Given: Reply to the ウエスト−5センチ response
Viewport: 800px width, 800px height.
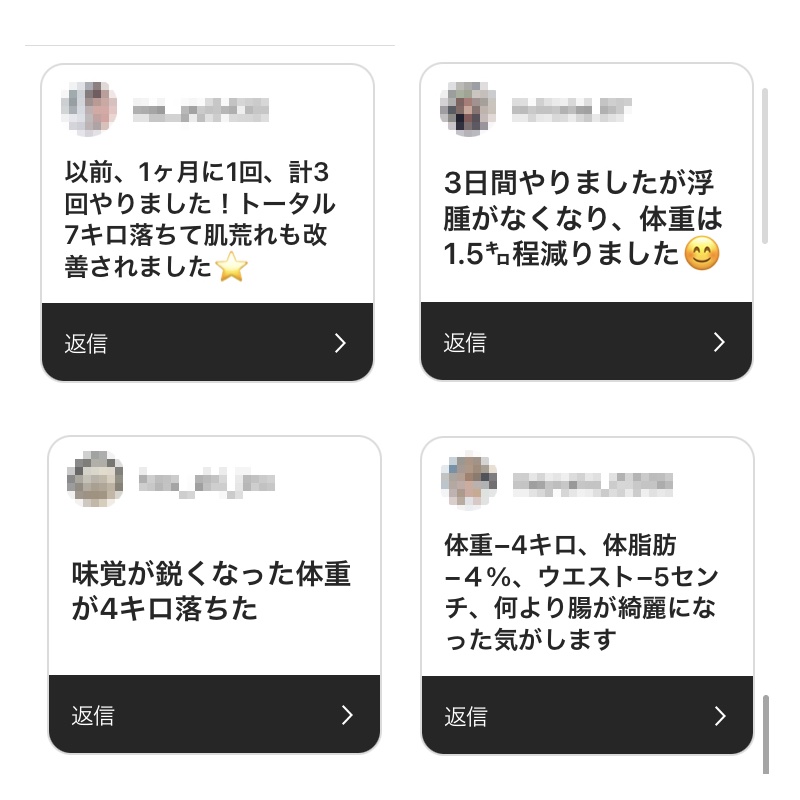Looking at the screenshot, I should (x=586, y=715).
